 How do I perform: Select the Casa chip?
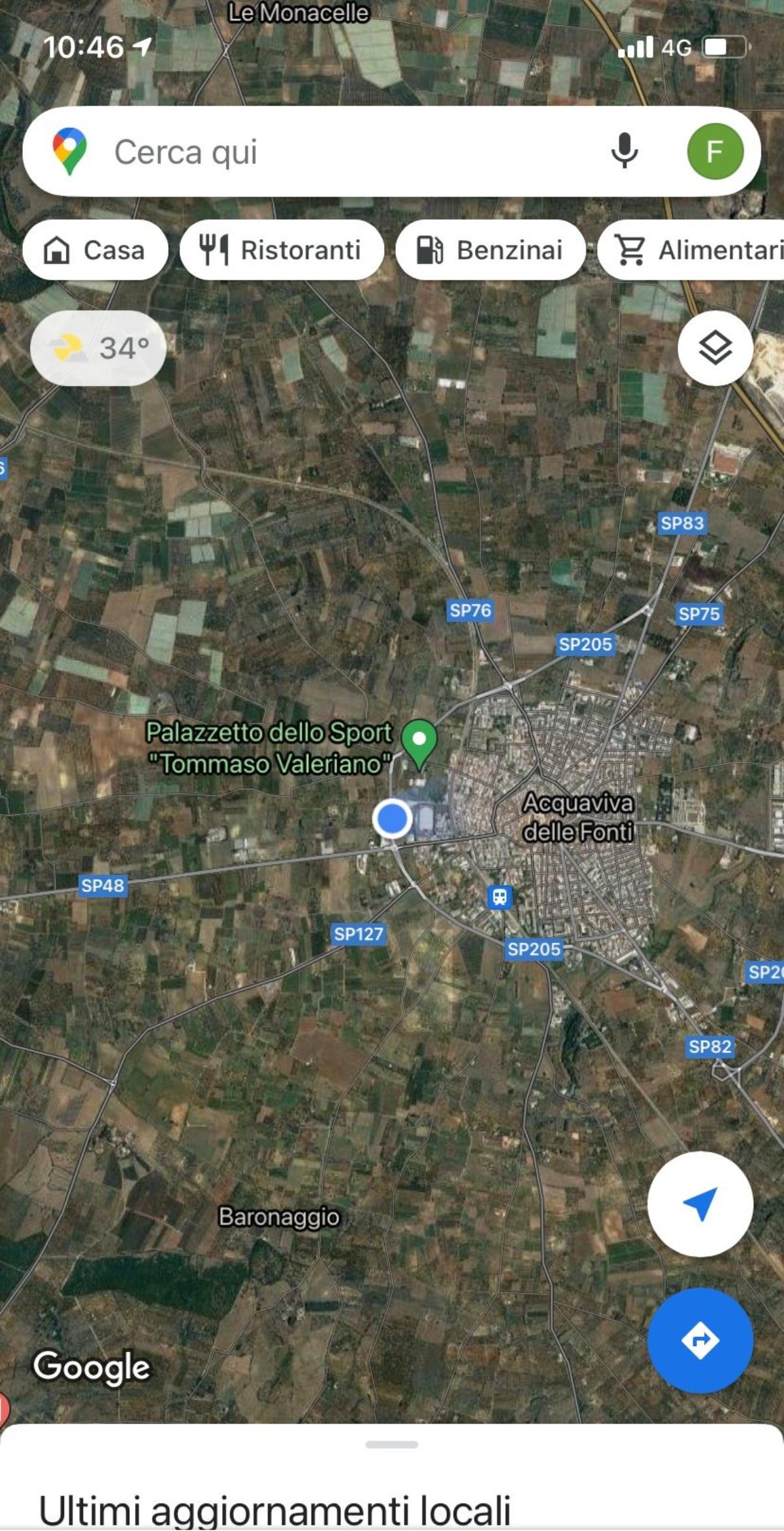pos(95,250)
